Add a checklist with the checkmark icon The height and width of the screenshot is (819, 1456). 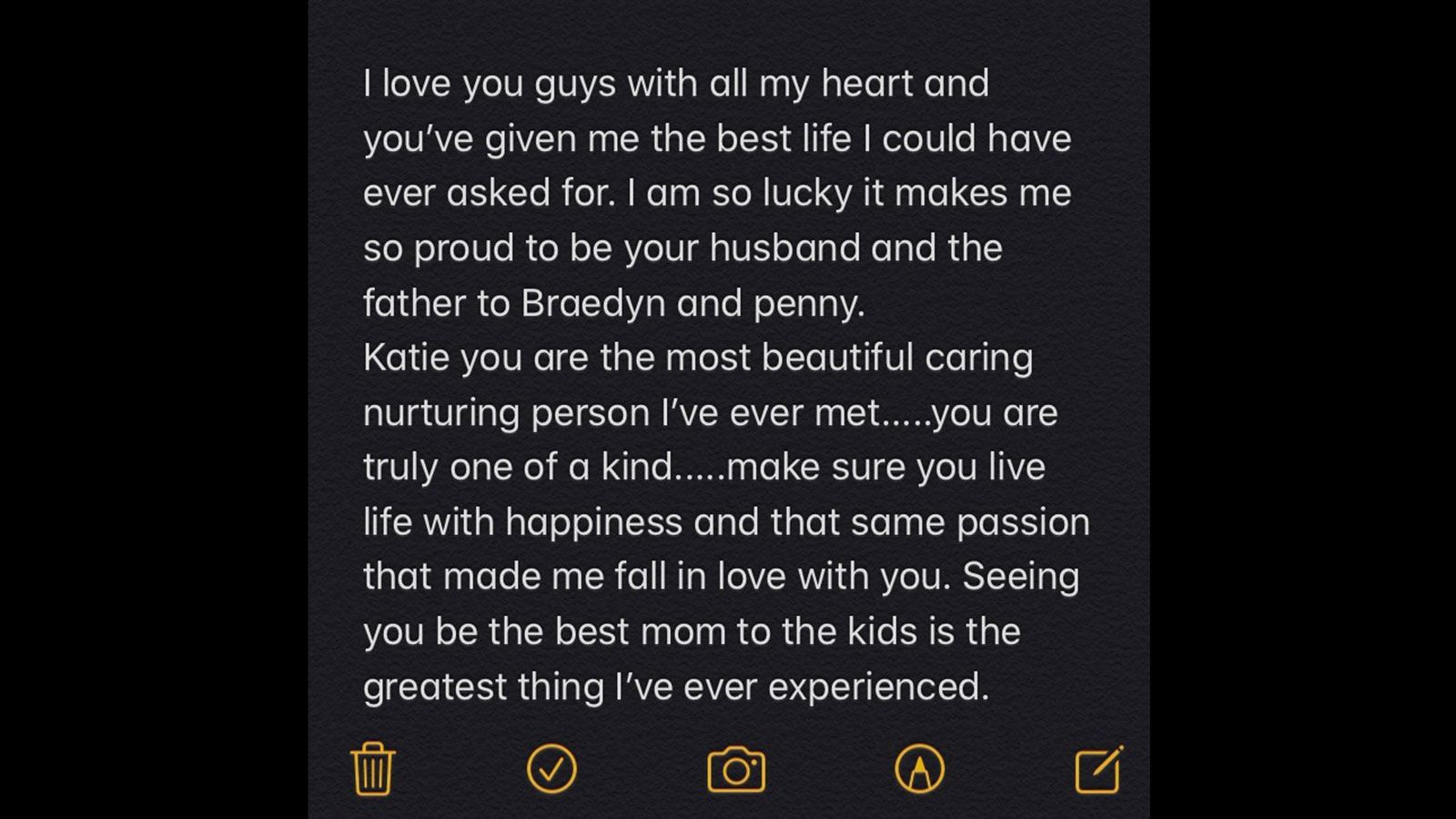[551, 770]
